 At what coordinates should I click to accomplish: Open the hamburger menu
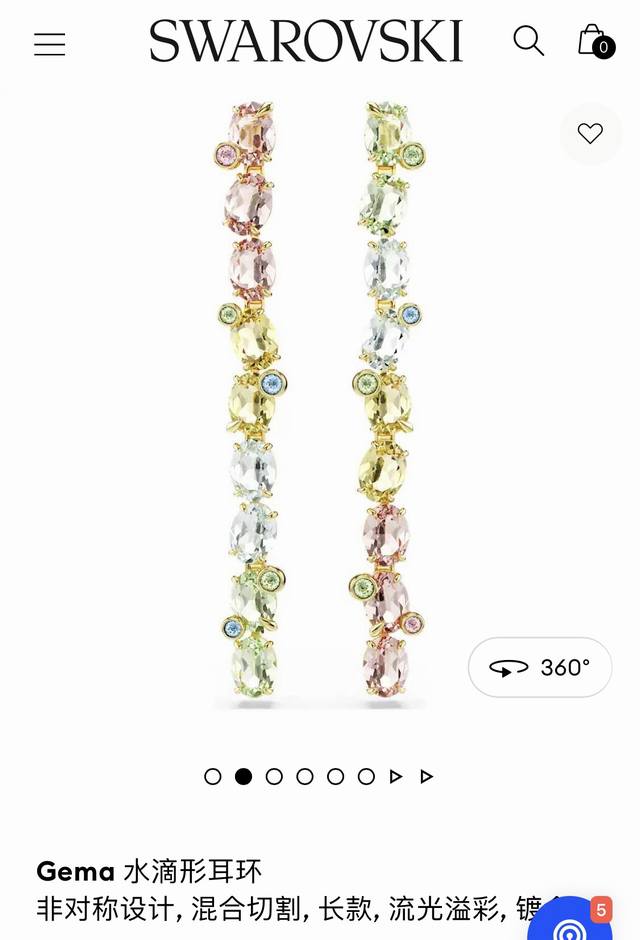coord(49,44)
